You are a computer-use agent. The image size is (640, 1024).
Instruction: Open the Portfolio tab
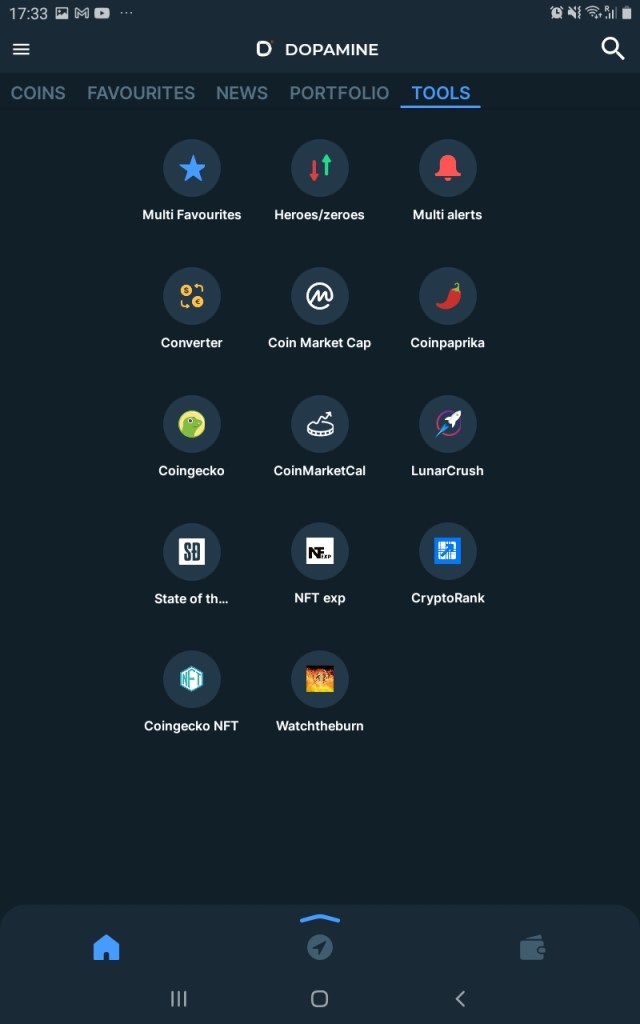339,93
